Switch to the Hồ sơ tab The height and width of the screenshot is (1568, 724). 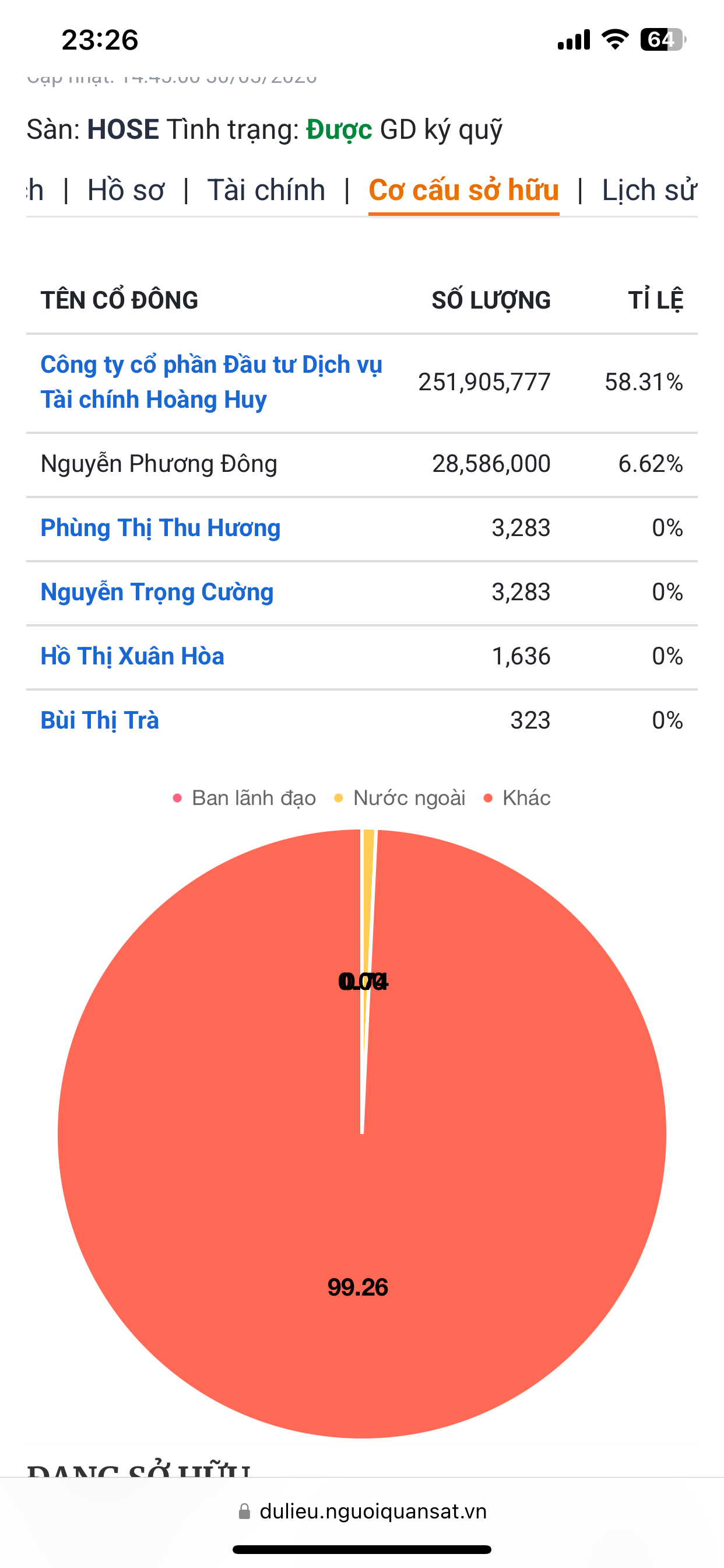pos(125,191)
